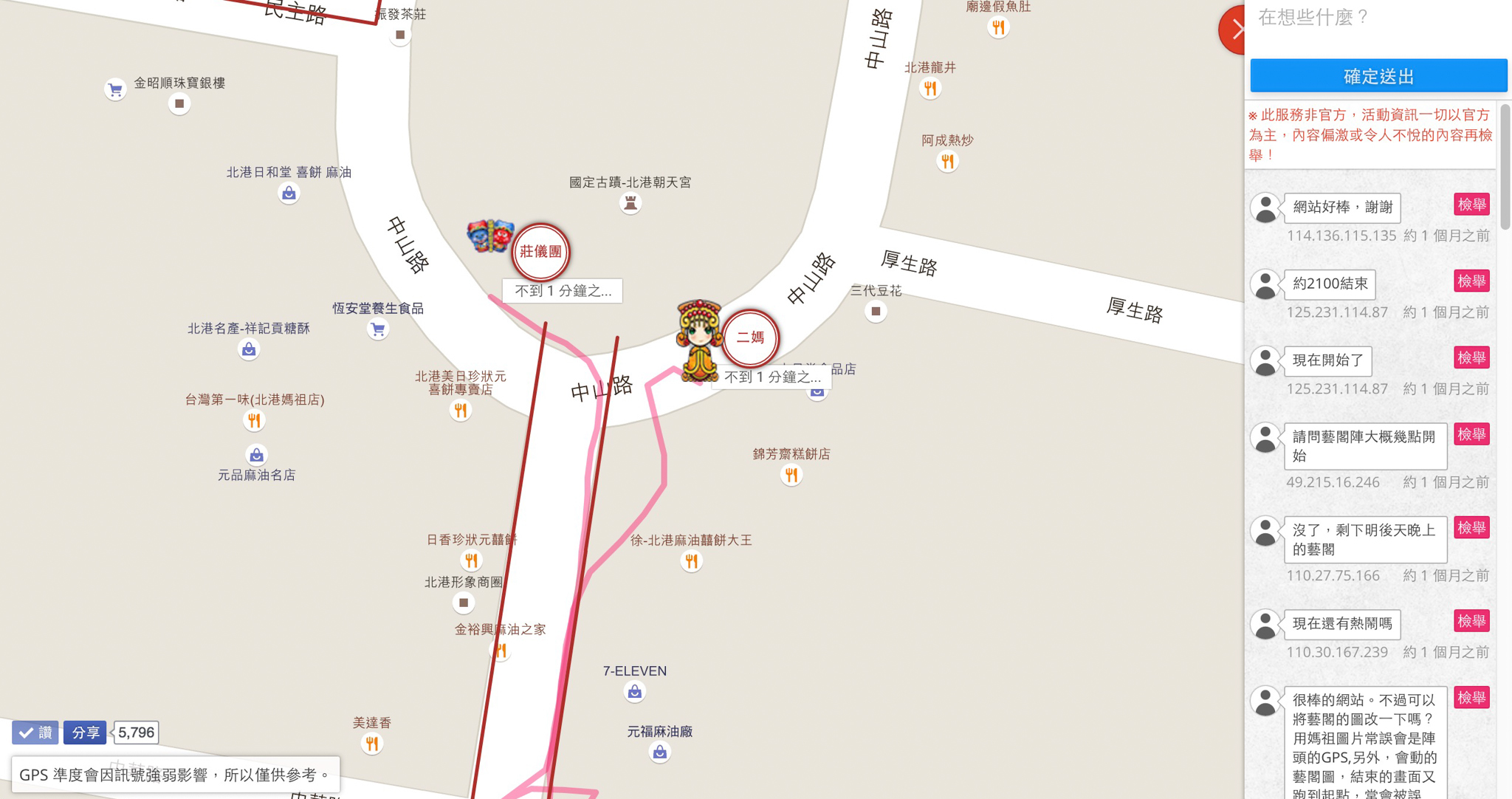The image size is (1512, 799).
Task: Open the 三代豆花 place pin
Action: click(876, 312)
